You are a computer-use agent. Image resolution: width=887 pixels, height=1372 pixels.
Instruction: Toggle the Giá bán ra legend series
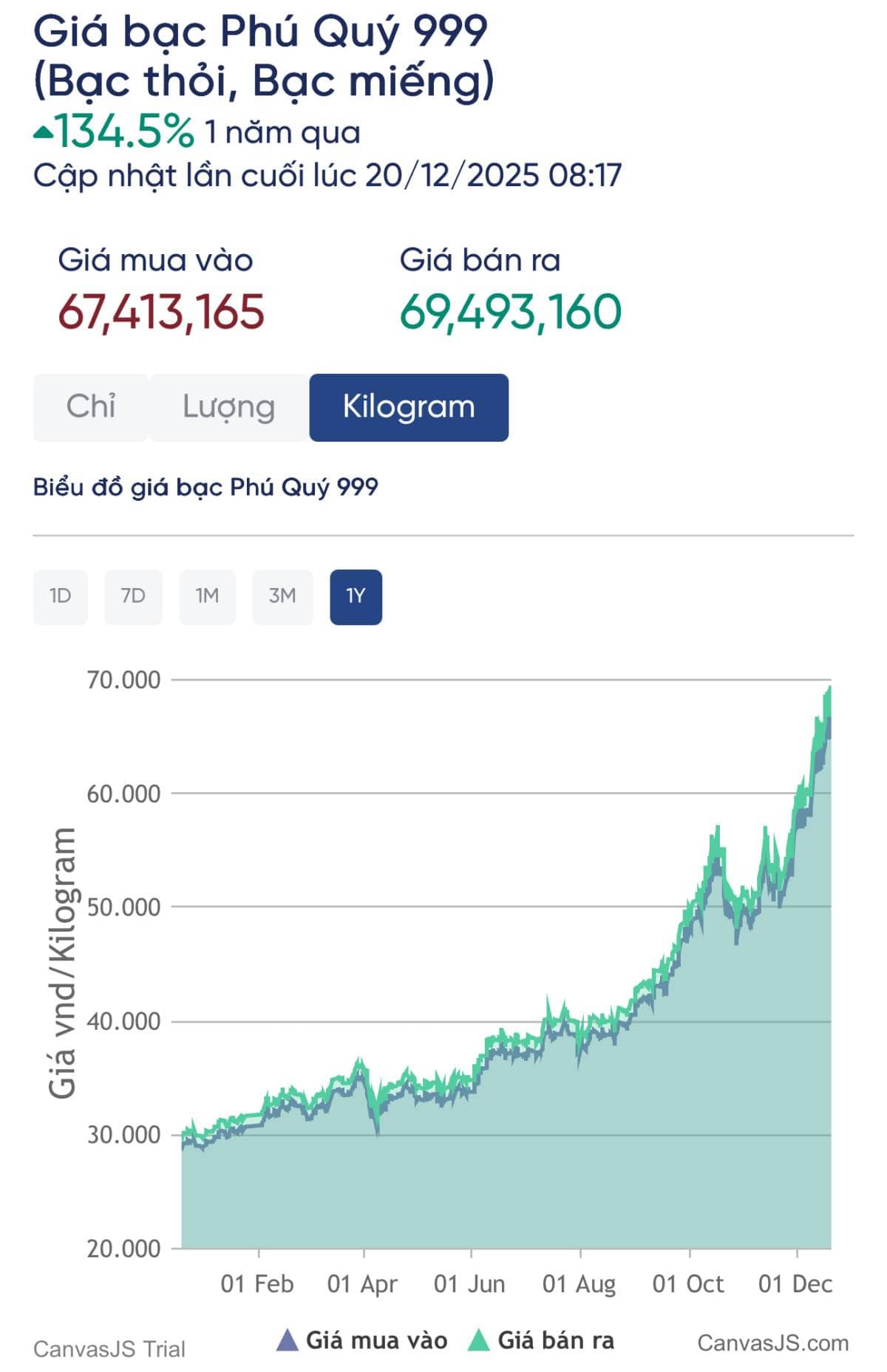pyautogui.click(x=542, y=1340)
